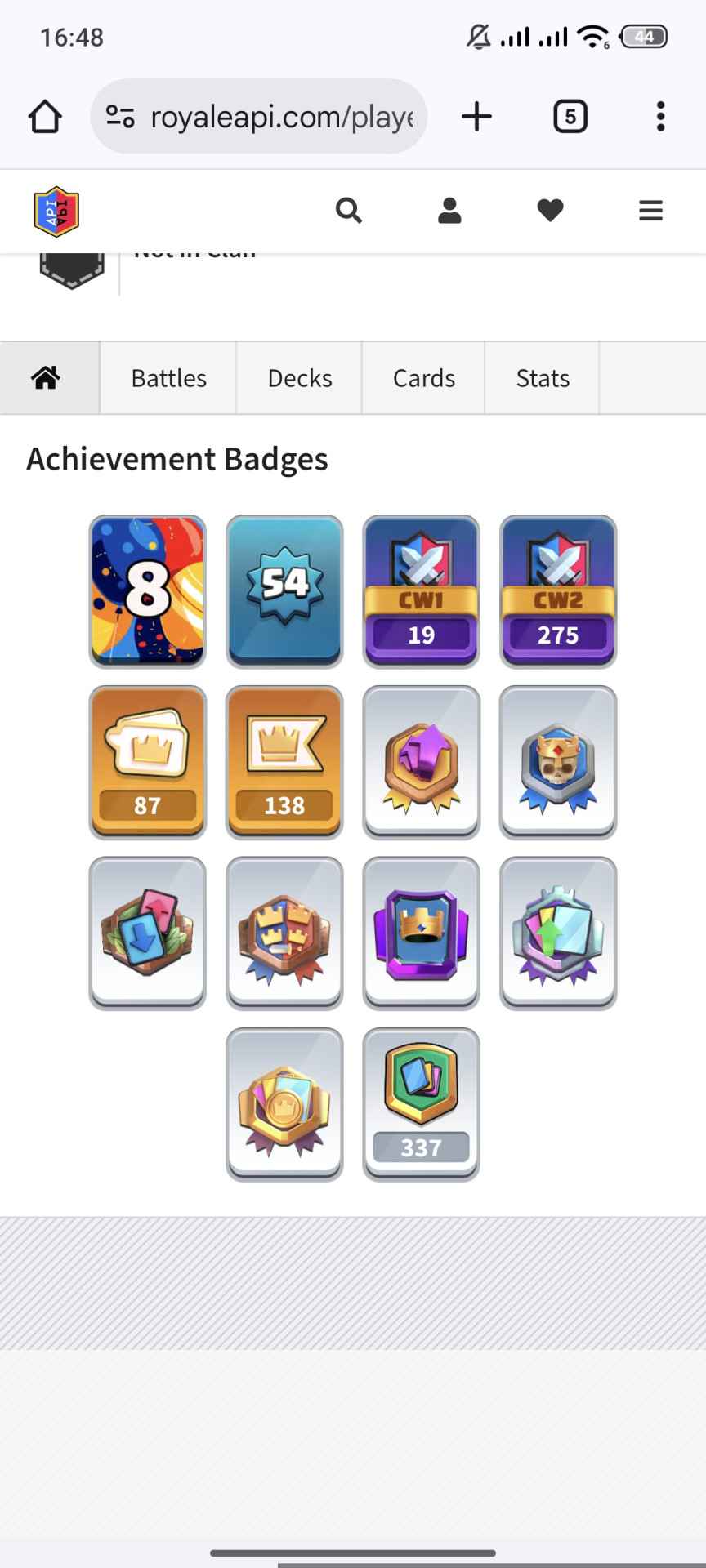Open the RoyaleAPI logo home link
The image size is (706, 1568).
[x=56, y=212]
